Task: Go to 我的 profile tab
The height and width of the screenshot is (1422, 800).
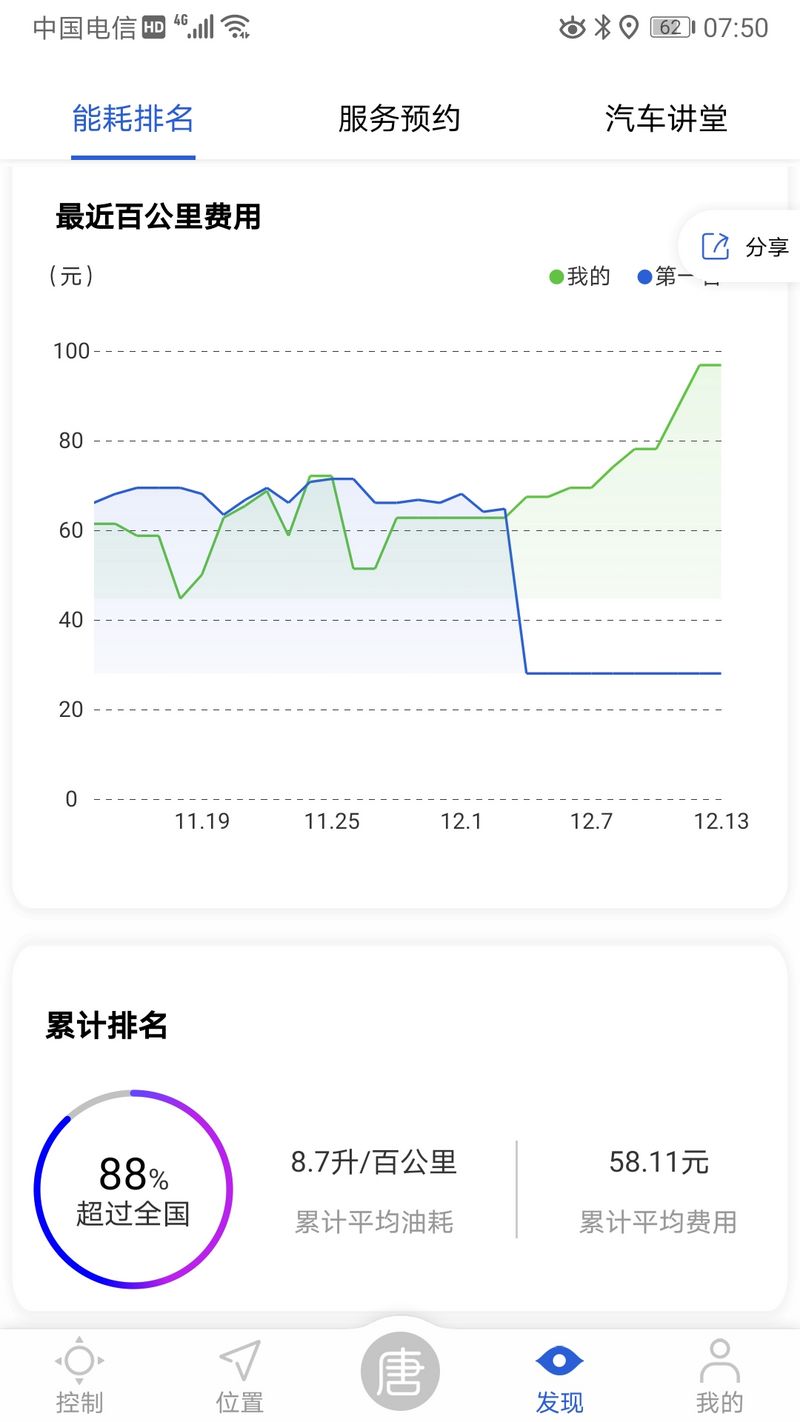Action: tap(719, 1377)
